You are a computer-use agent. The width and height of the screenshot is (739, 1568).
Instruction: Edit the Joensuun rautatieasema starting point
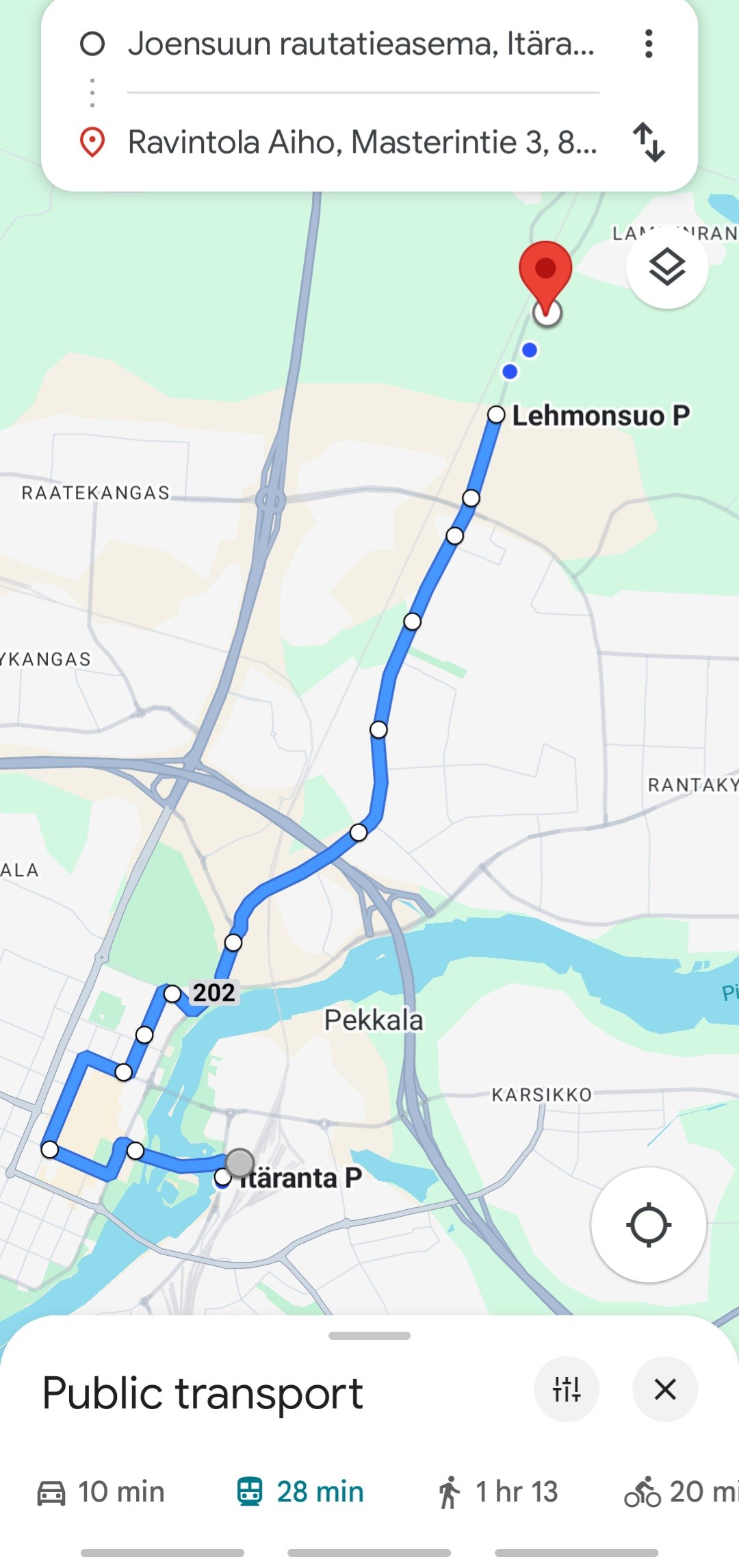[x=361, y=44]
